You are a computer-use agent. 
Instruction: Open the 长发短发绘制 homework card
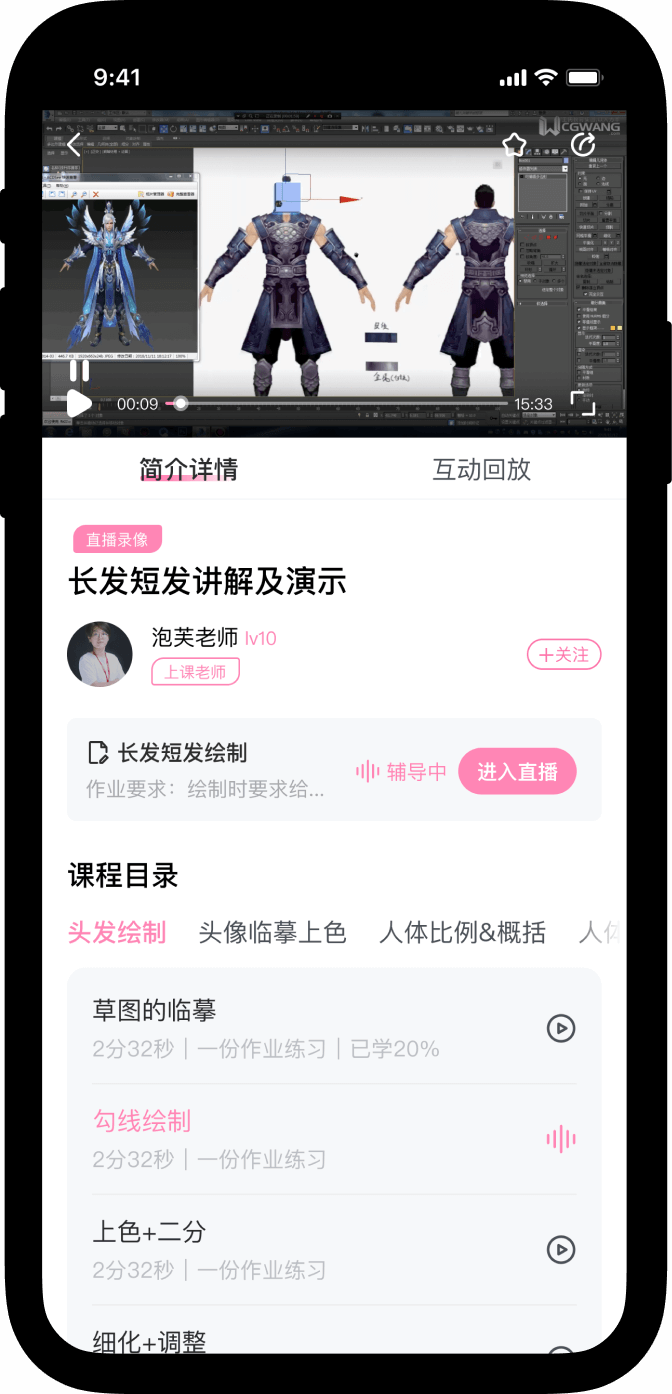pos(210,769)
